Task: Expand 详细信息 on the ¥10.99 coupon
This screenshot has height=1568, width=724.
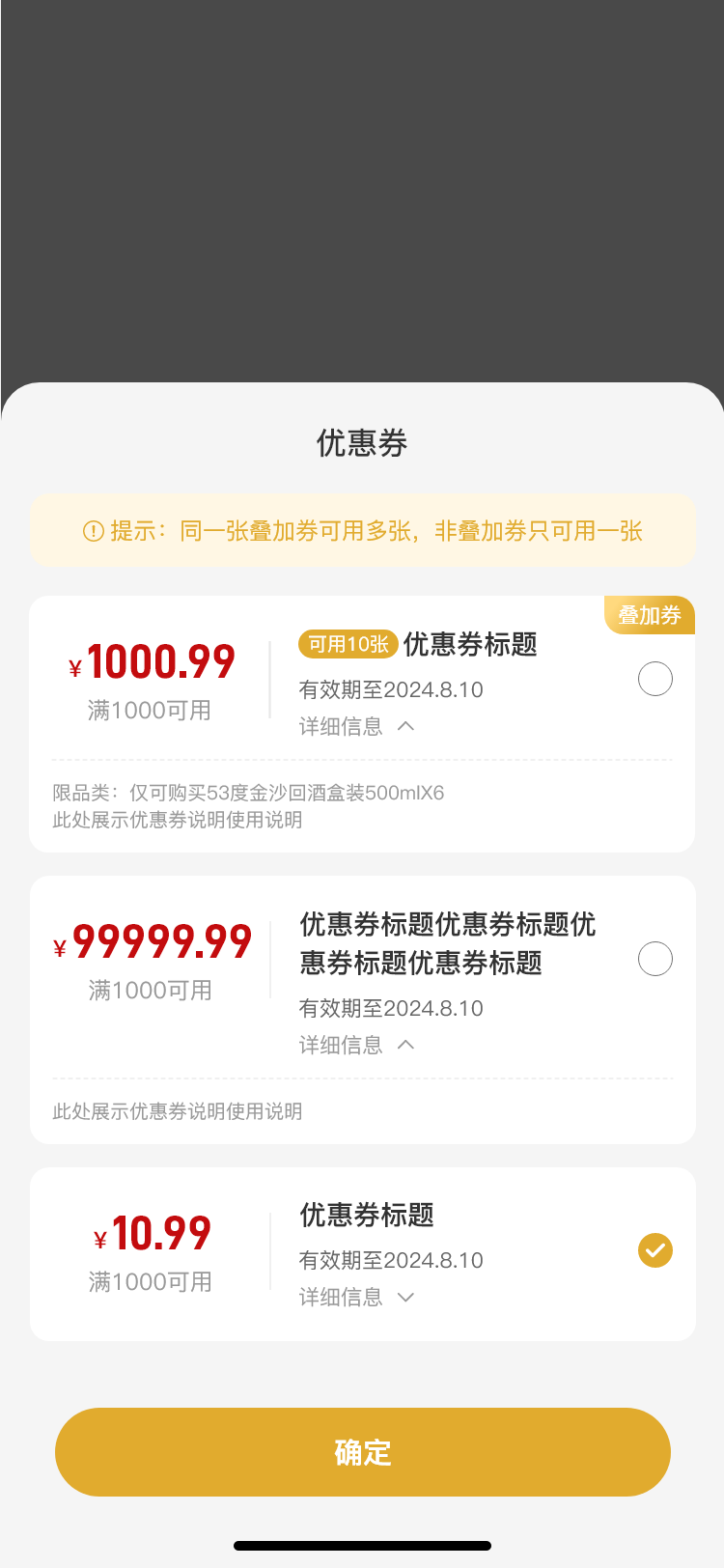Action: tap(356, 1297)
